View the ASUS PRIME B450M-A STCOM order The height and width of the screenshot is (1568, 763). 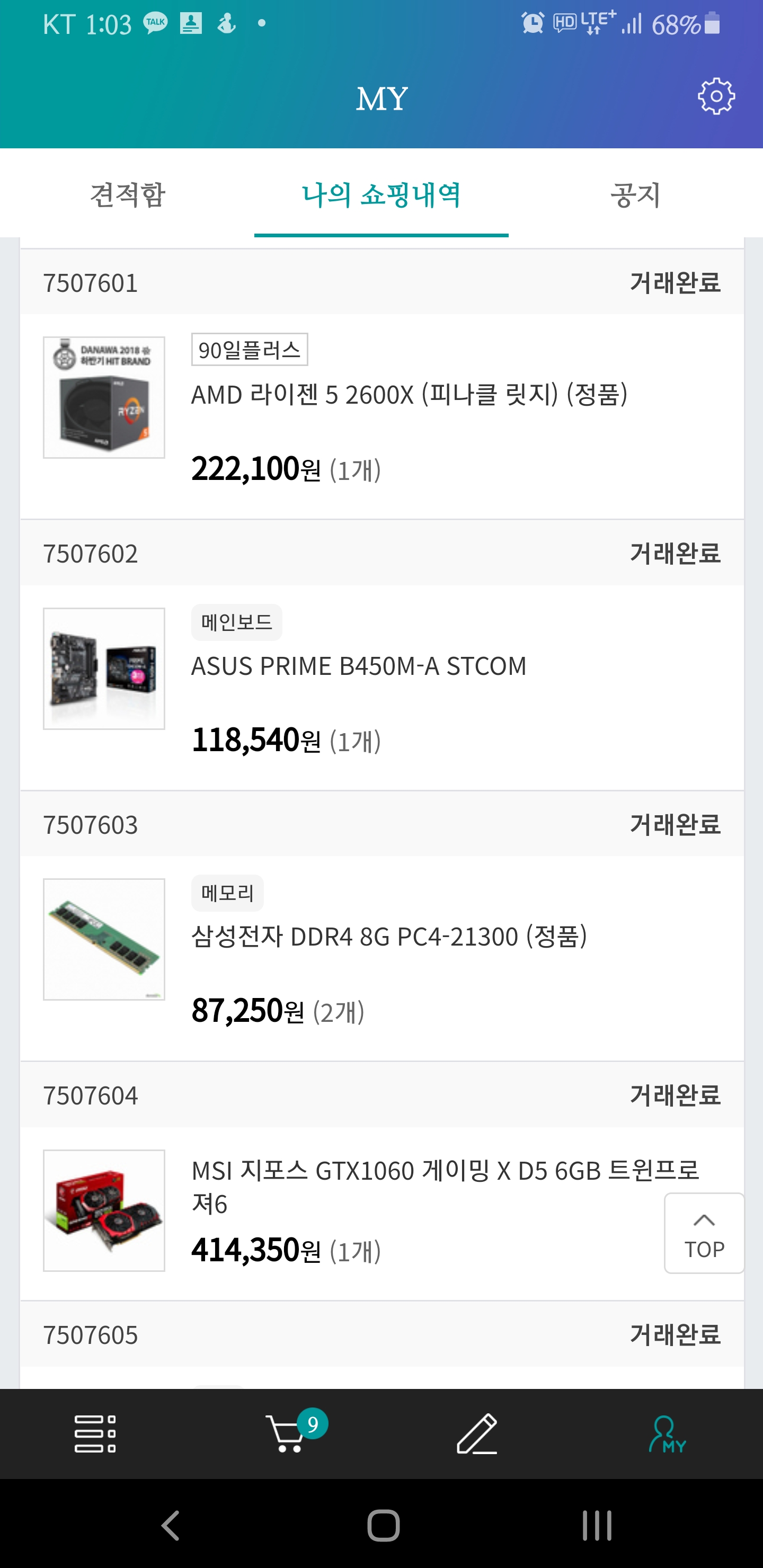click(x=359, y=666)
